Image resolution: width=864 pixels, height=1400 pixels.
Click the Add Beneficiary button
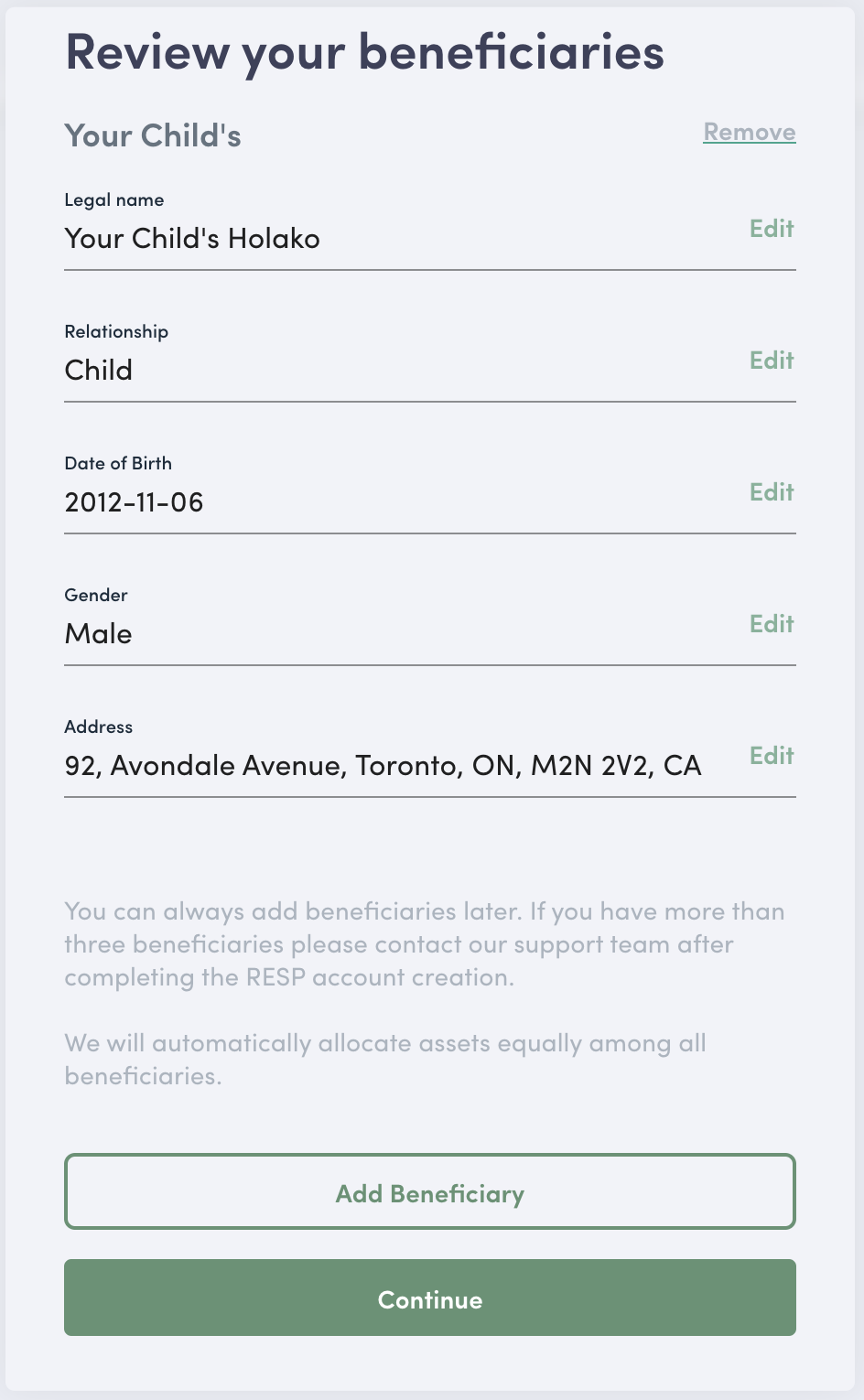[430, 1191]
